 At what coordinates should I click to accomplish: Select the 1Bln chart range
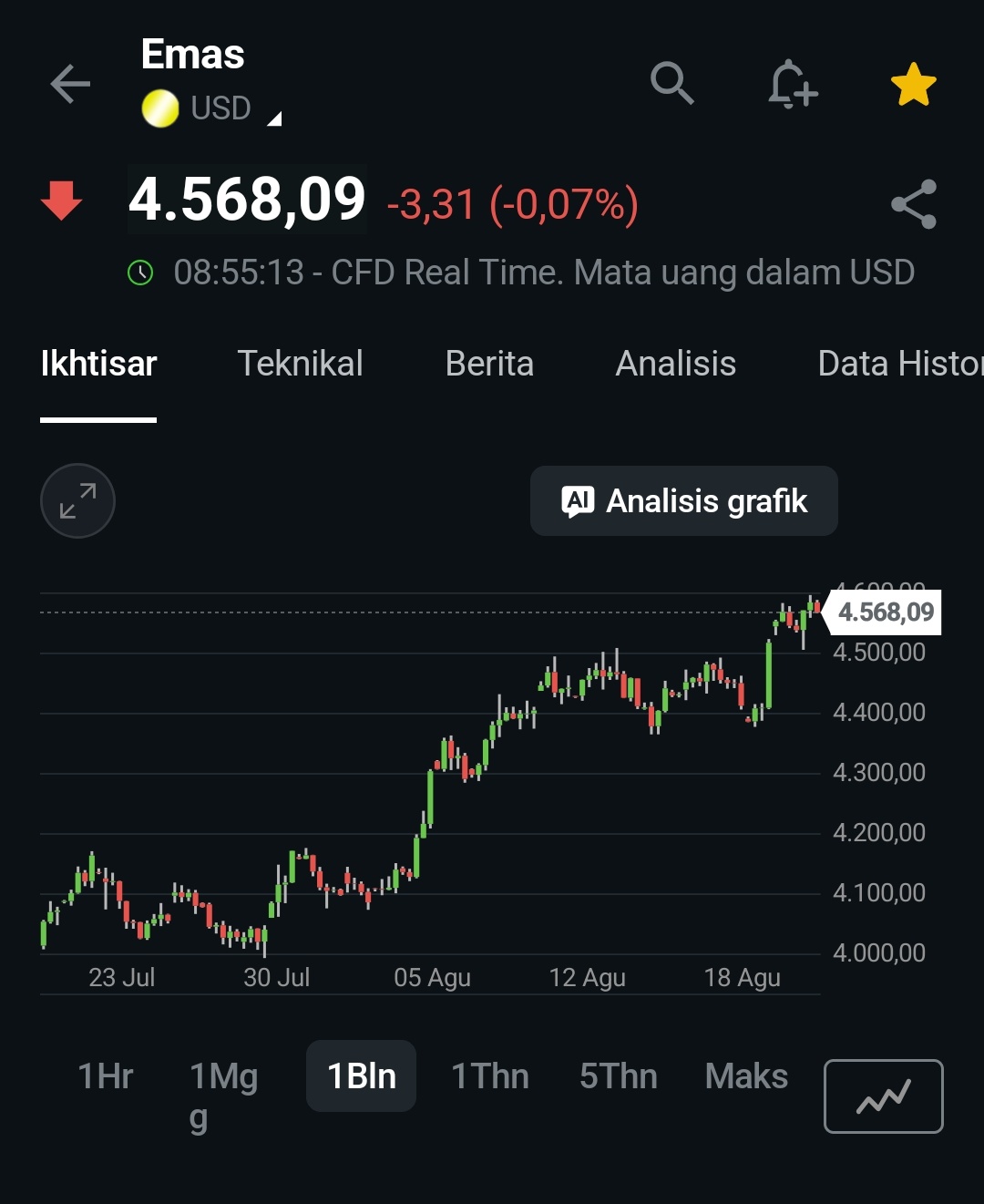point(361,1076)
